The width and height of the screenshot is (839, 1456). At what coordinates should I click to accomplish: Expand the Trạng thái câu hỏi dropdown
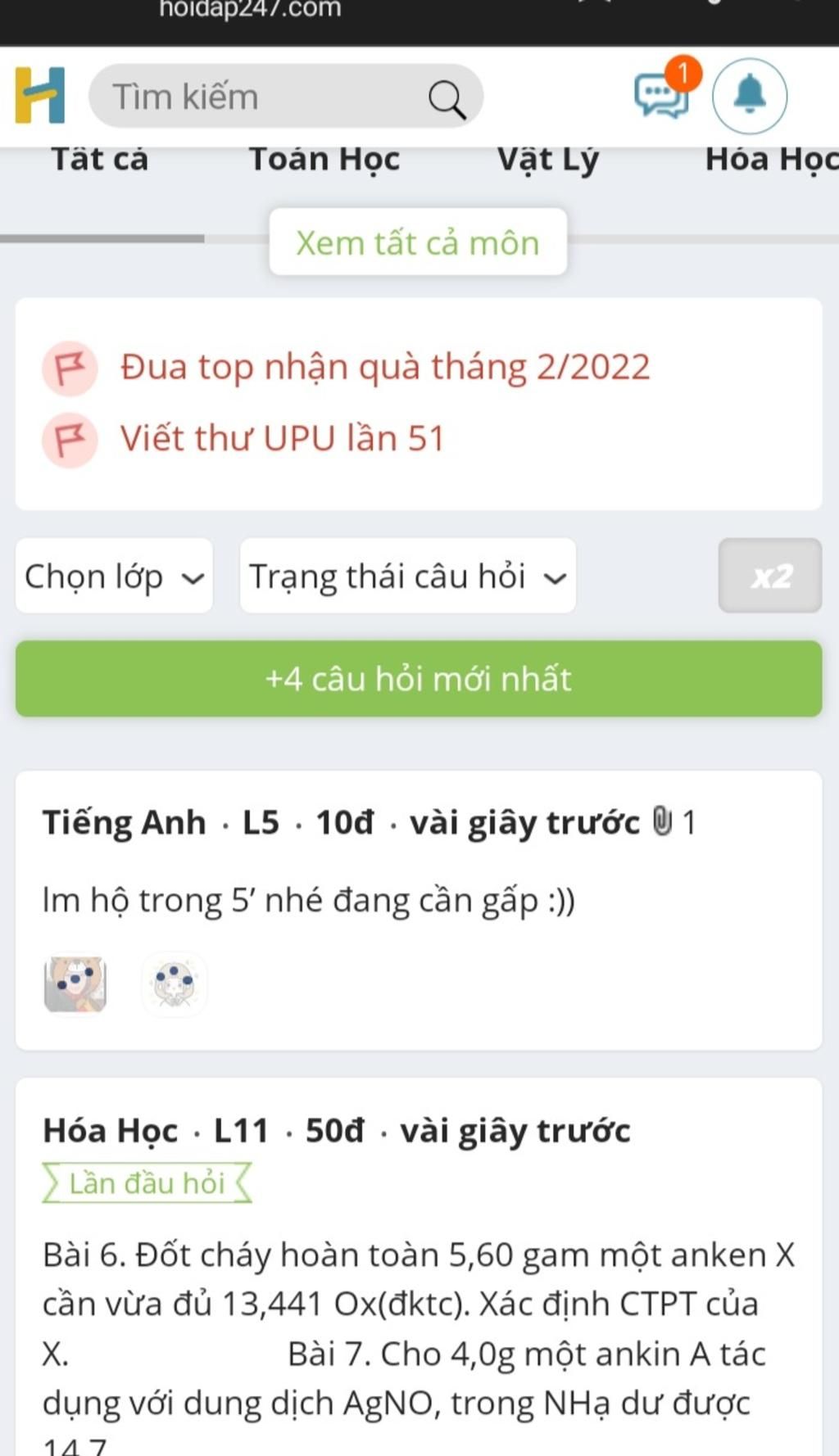(x=407, y=576)
